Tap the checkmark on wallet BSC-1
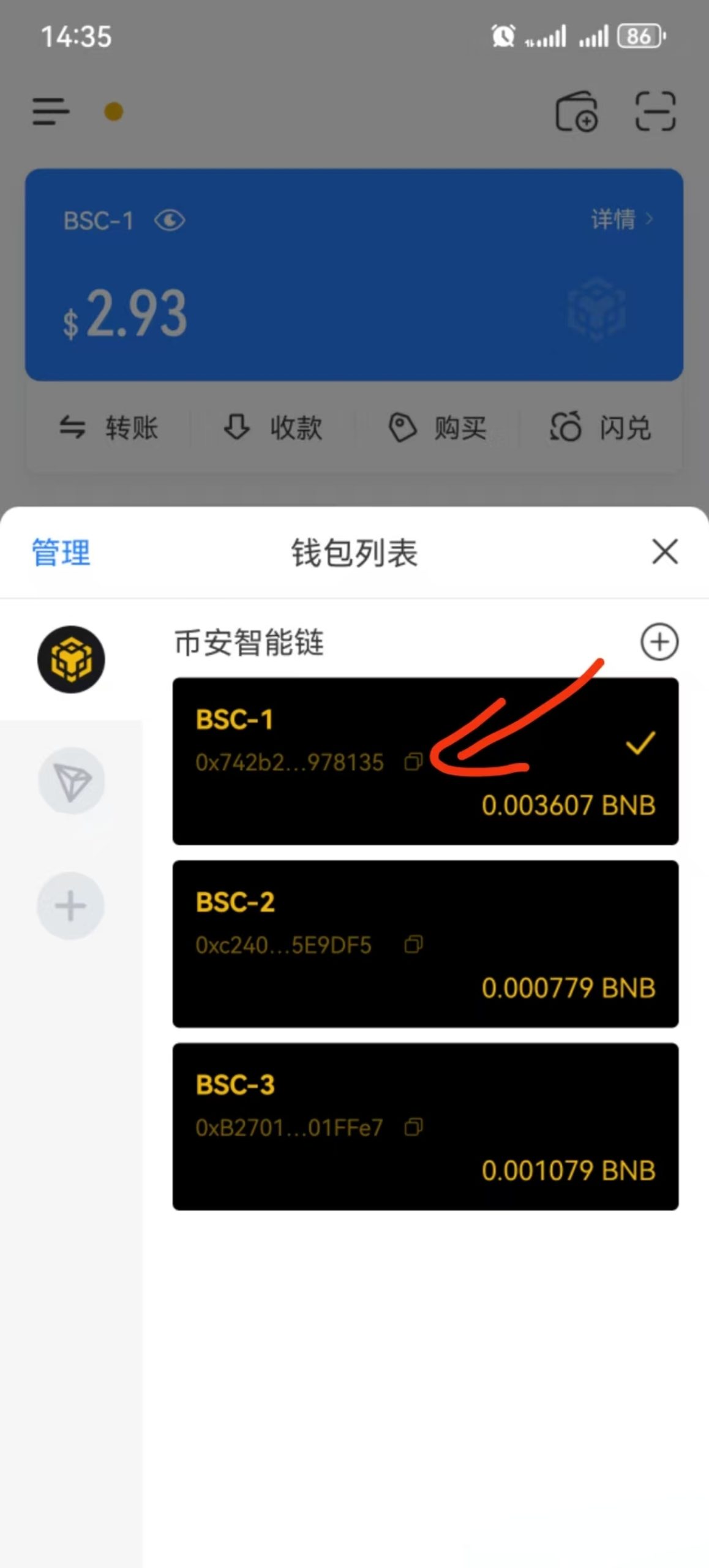 [x=639, y=744]
